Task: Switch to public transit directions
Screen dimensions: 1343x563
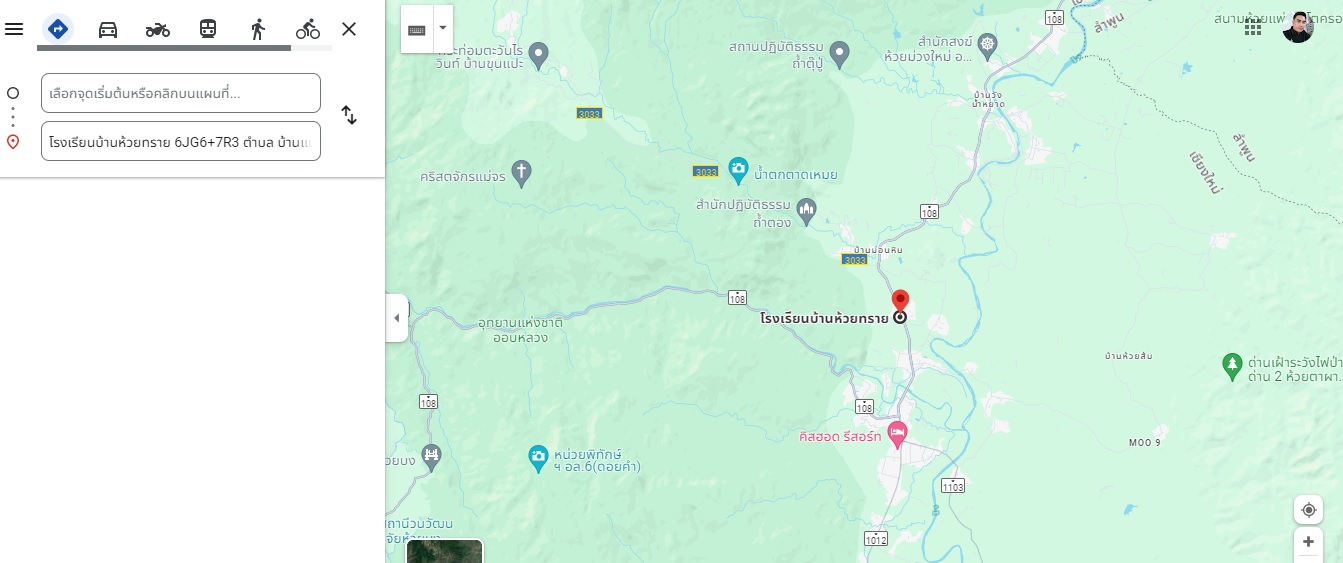Action: (x=208, y=29)
